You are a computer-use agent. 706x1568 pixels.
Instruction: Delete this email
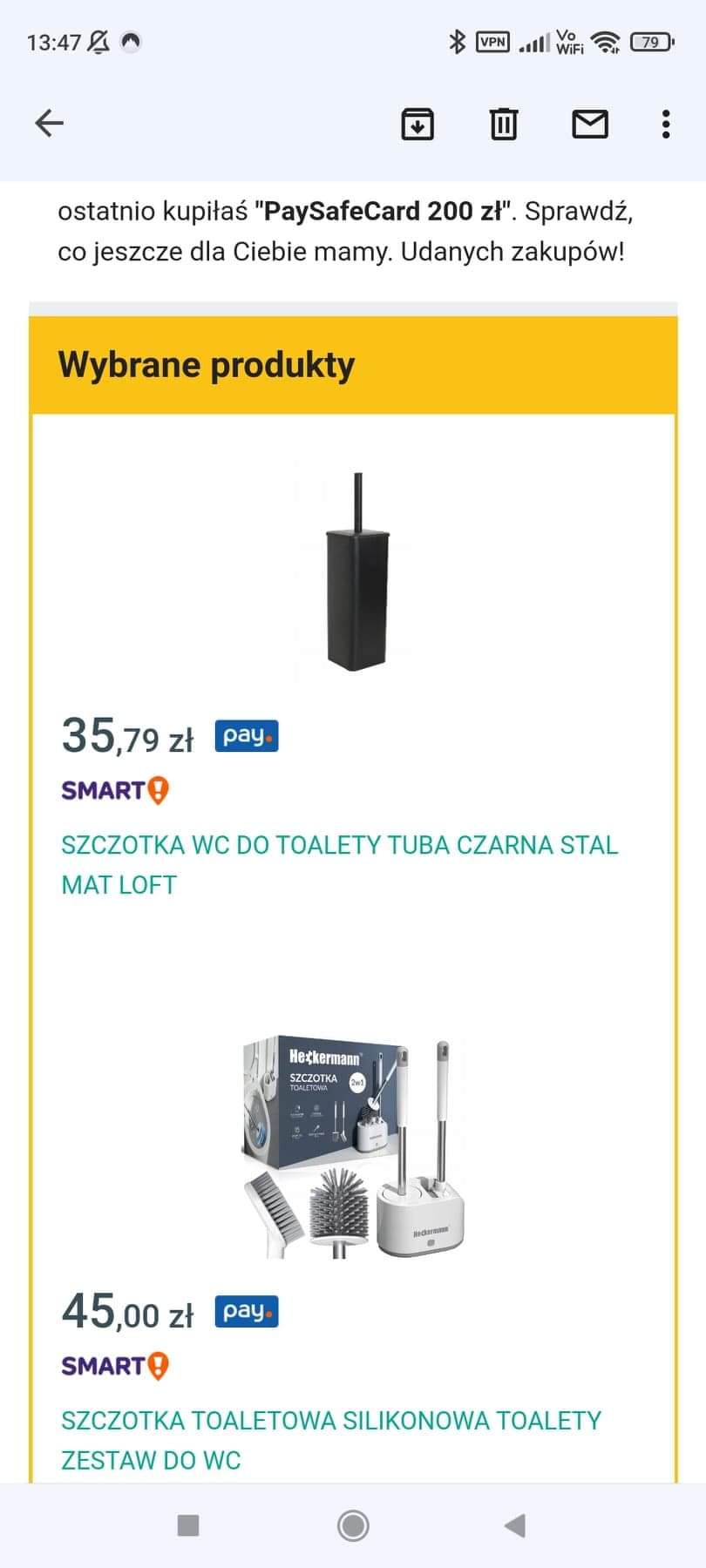tap(503, 125)
